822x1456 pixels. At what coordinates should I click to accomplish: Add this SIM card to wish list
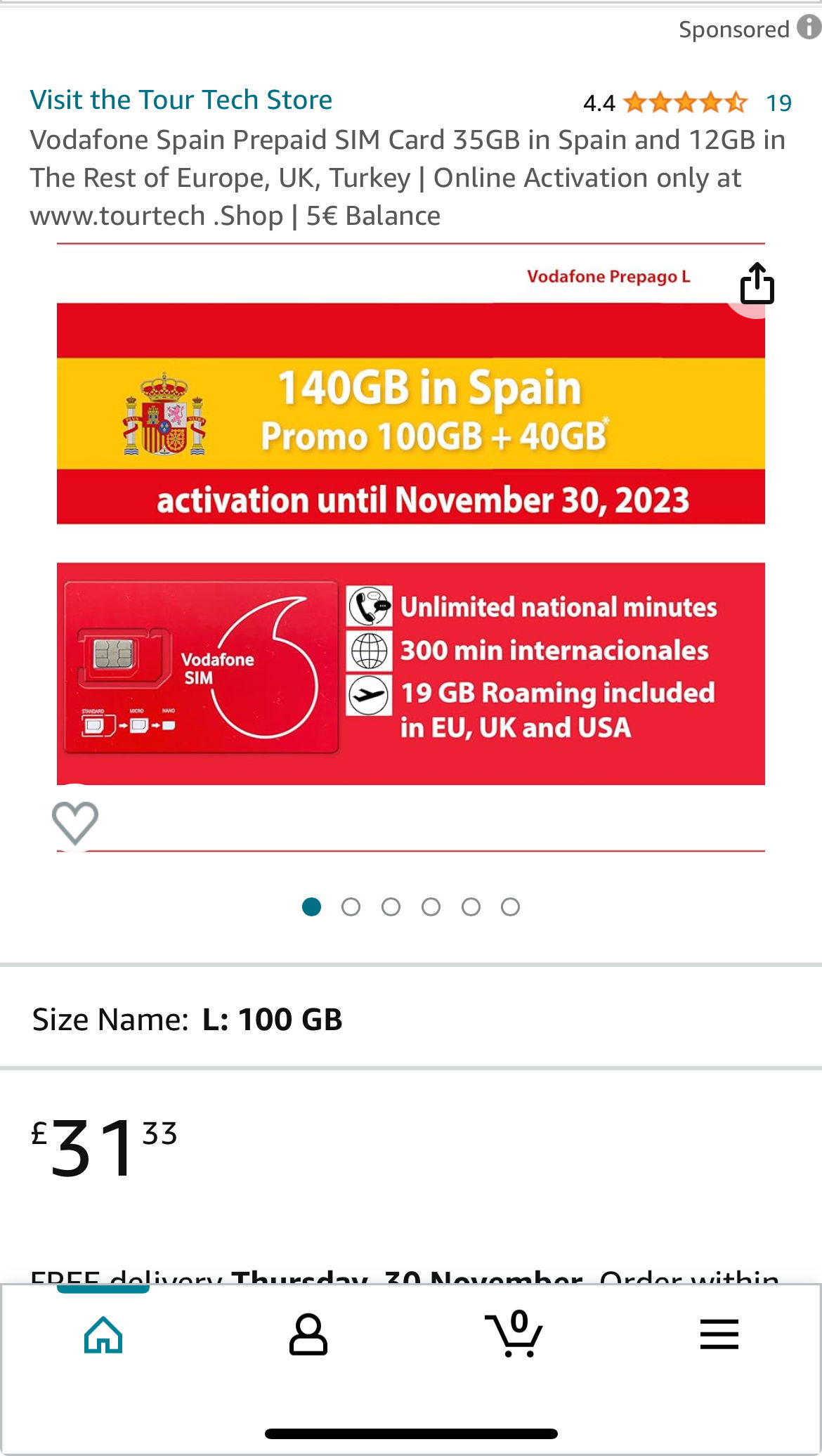click(75, 821)
